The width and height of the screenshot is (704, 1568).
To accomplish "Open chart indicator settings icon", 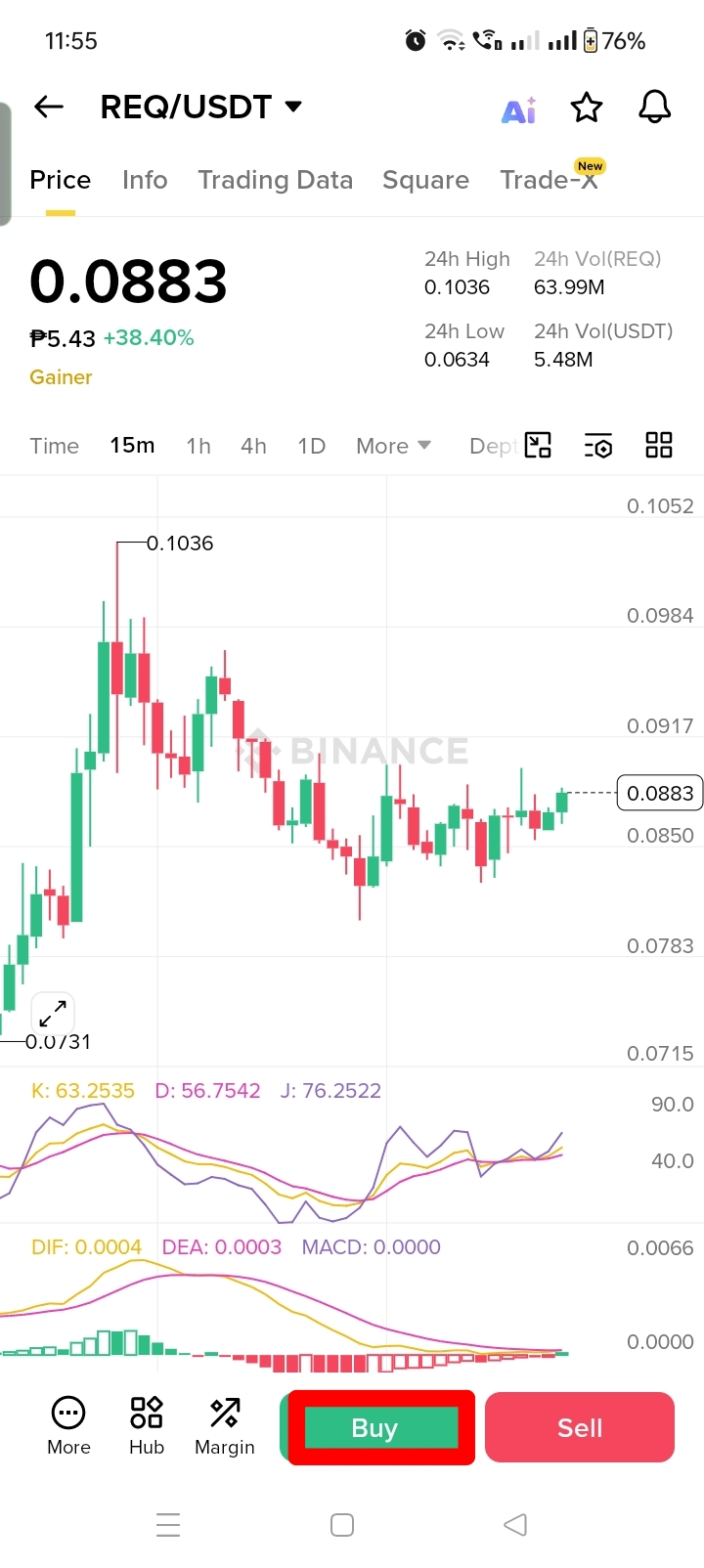I will pos(598,446).
